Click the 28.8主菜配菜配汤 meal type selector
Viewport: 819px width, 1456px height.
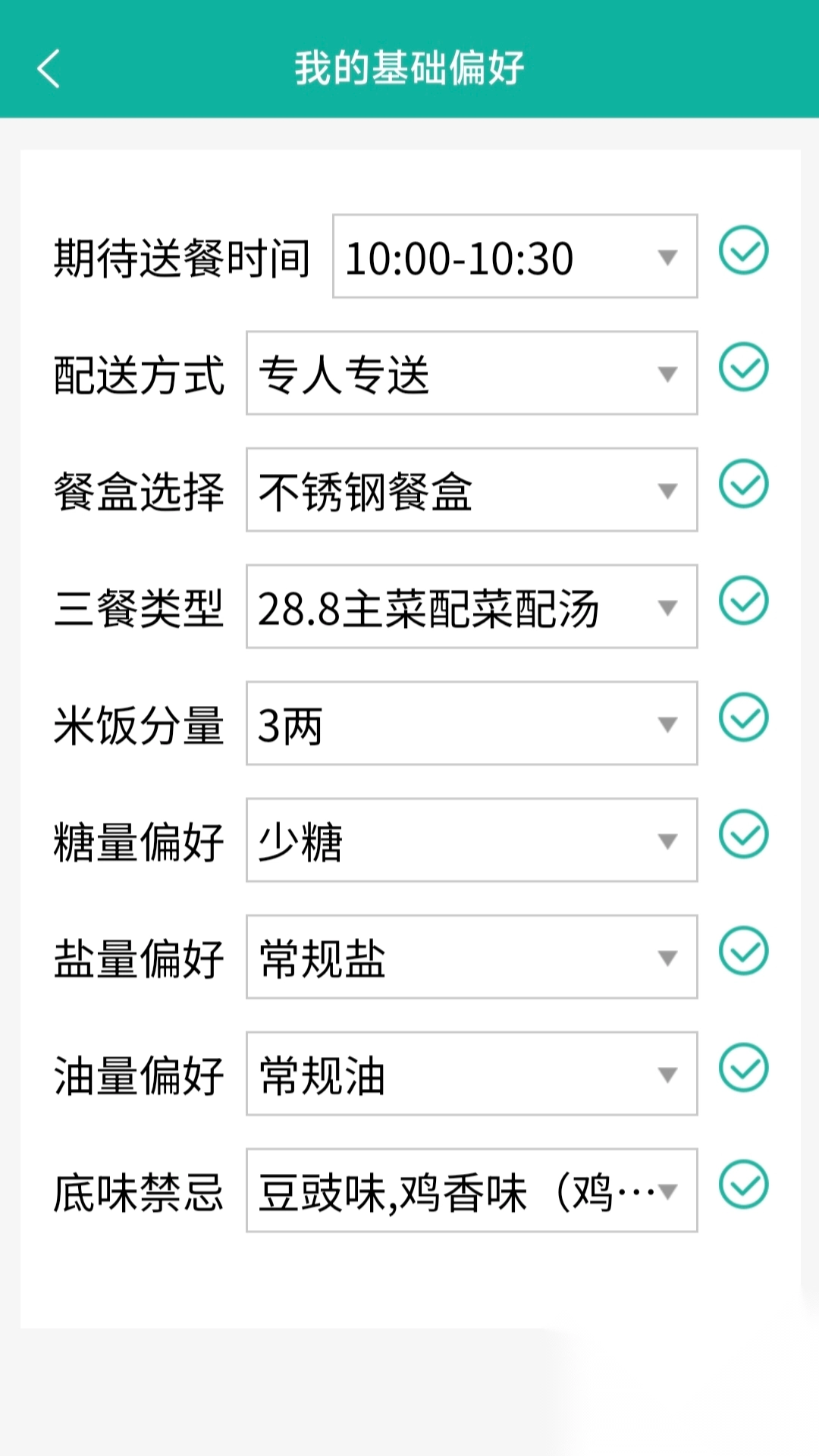click(x=470, y=607)
